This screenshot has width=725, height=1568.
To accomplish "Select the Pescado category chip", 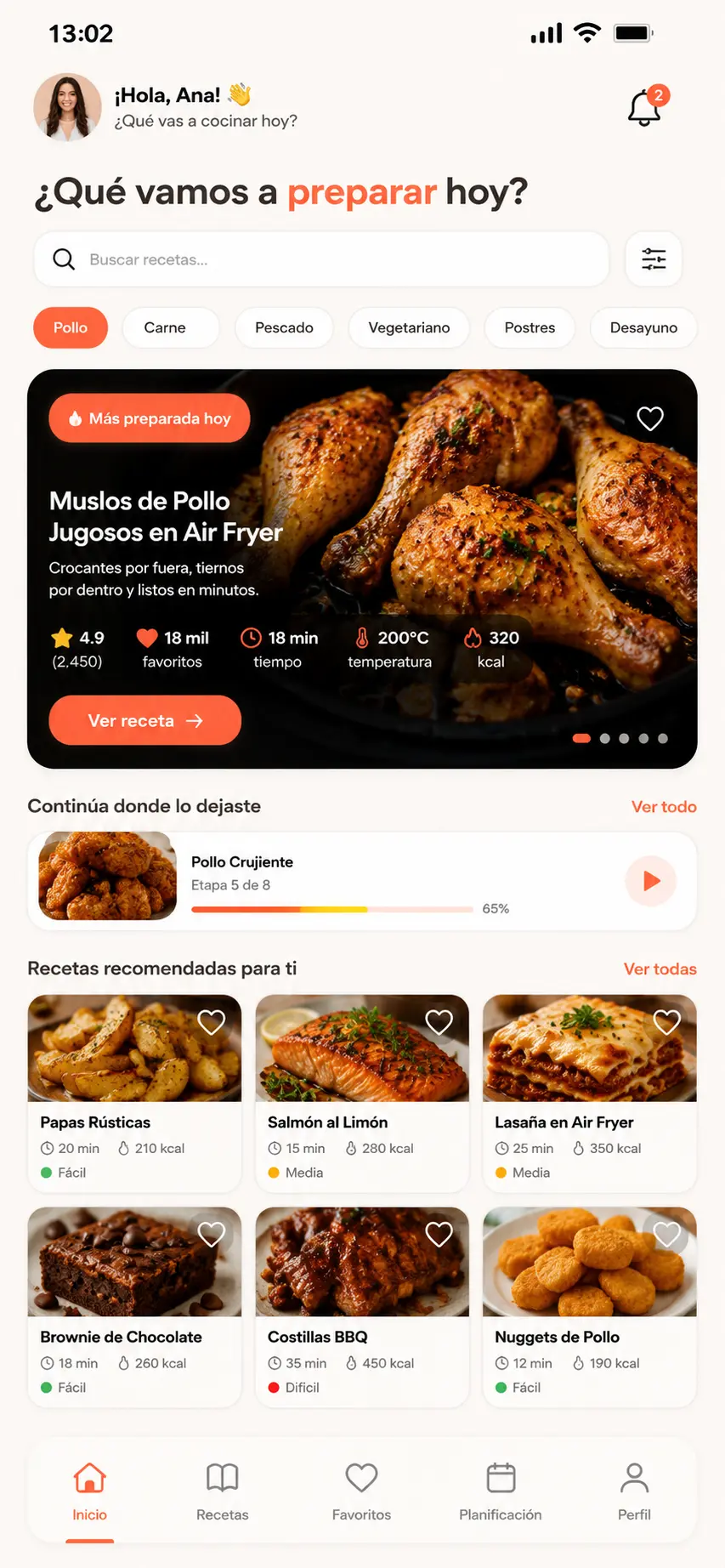I will pyautogui.click(x=284, y=327).
